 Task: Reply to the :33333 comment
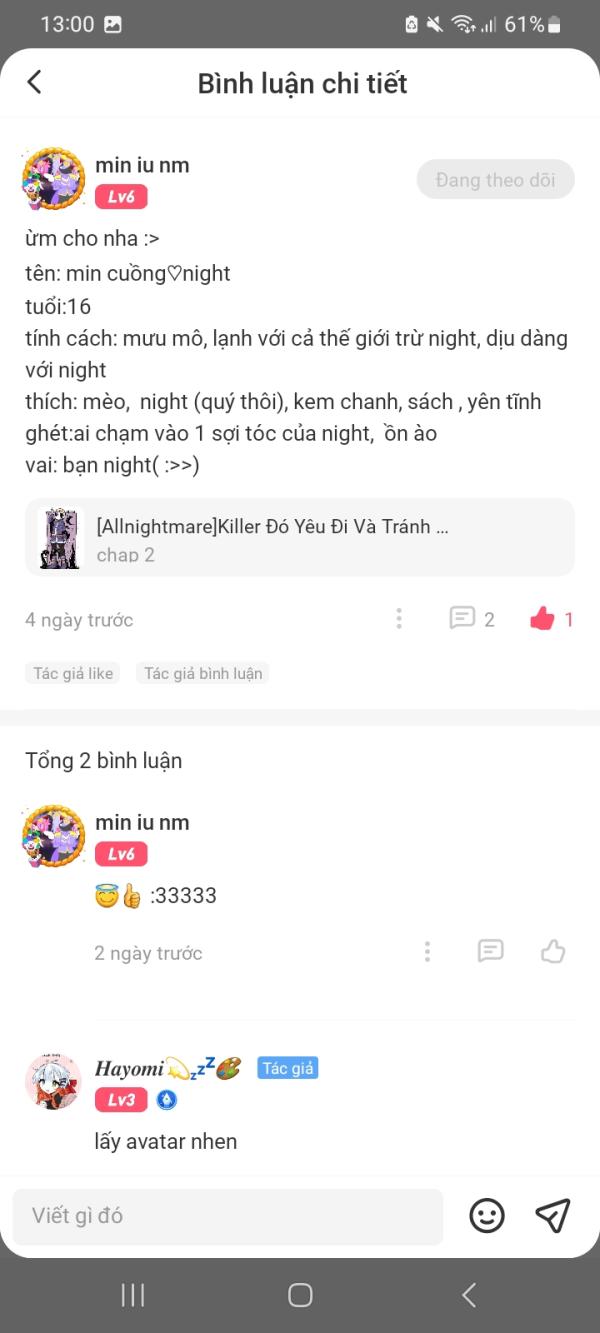click(x=490, y=952)
